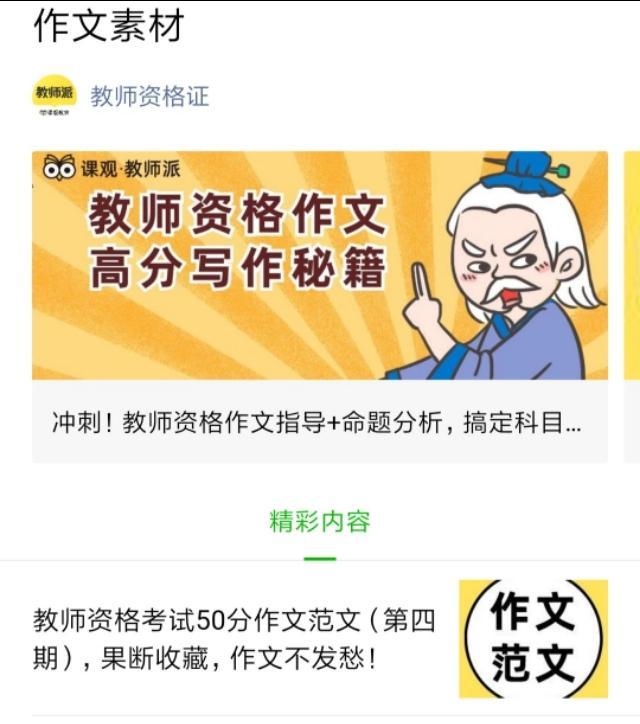
Task: Open the 教师资格证 account profile
Action: tap(149, 97)
